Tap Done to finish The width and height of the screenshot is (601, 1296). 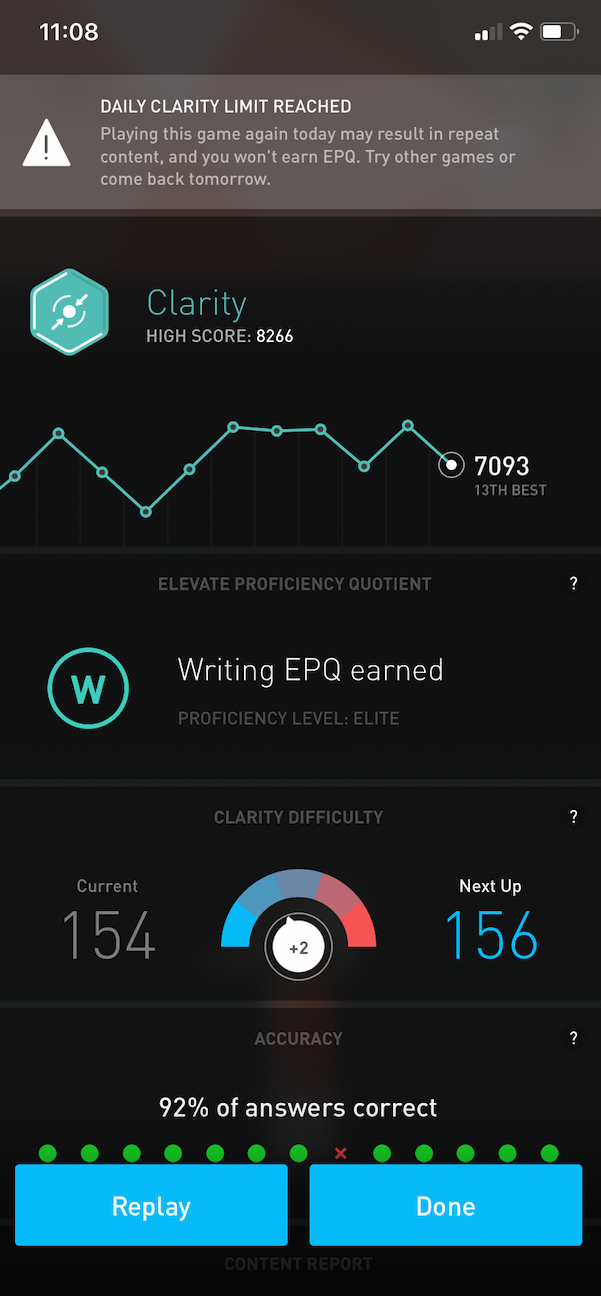pos(445,1205)
